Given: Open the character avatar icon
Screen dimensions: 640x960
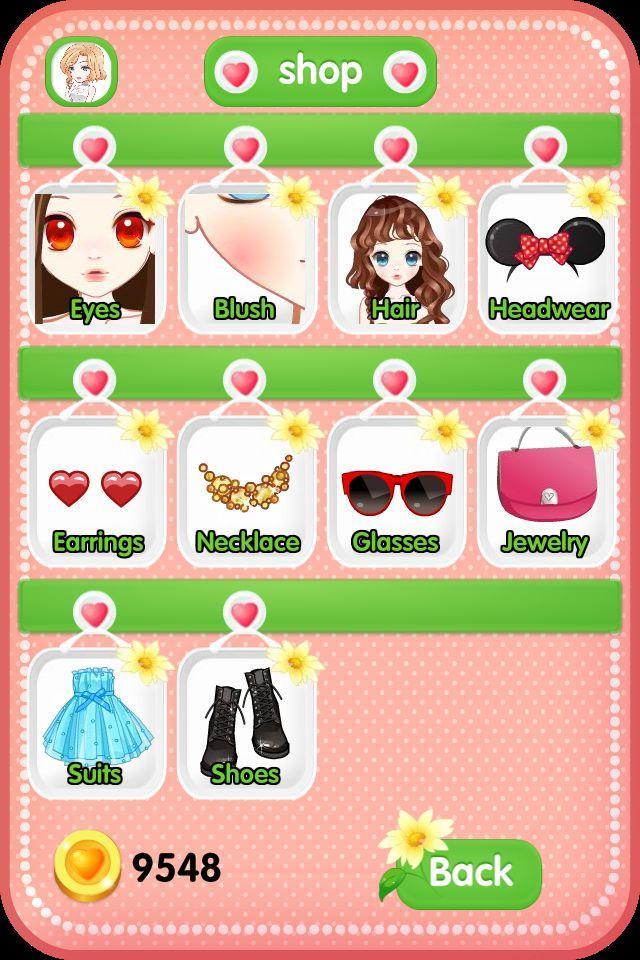Looking at the screenshot, I should [x=81, y=72].
